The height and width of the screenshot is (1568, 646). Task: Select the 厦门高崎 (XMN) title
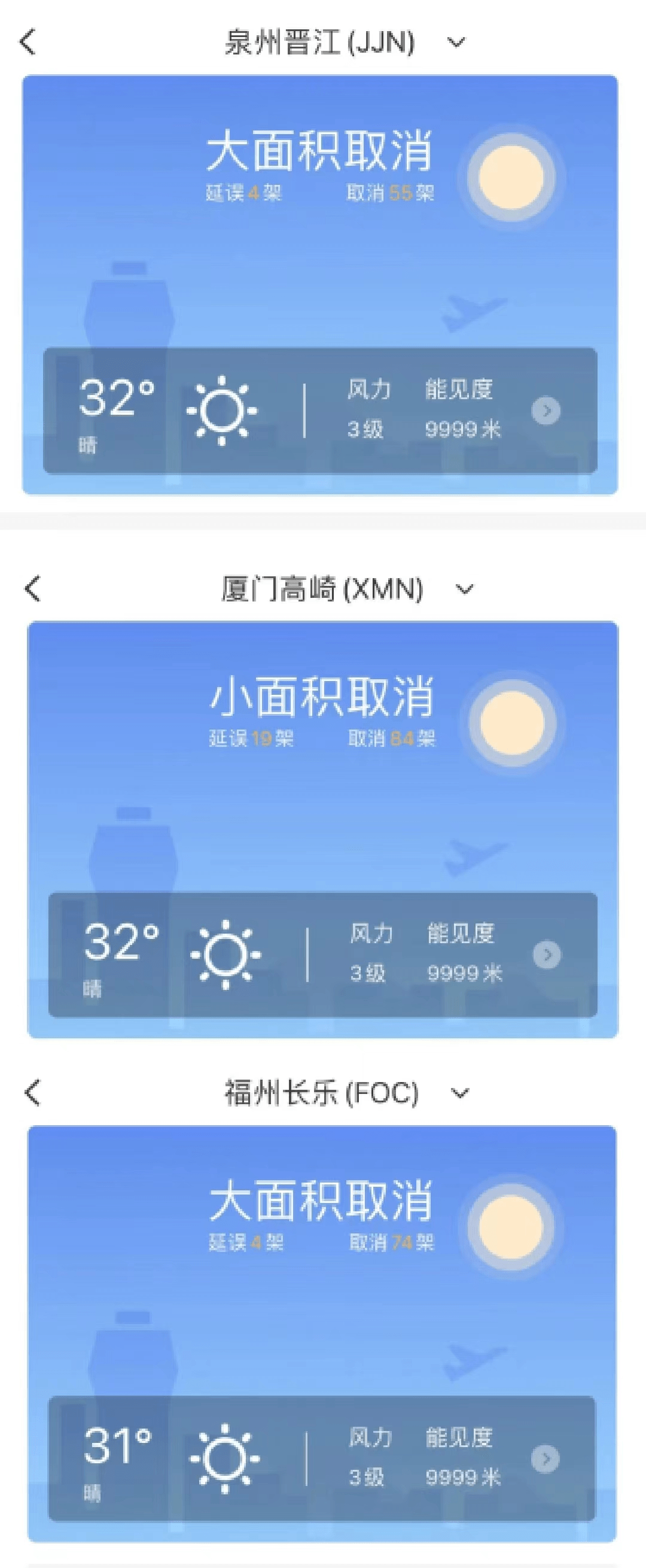(322, 589)
